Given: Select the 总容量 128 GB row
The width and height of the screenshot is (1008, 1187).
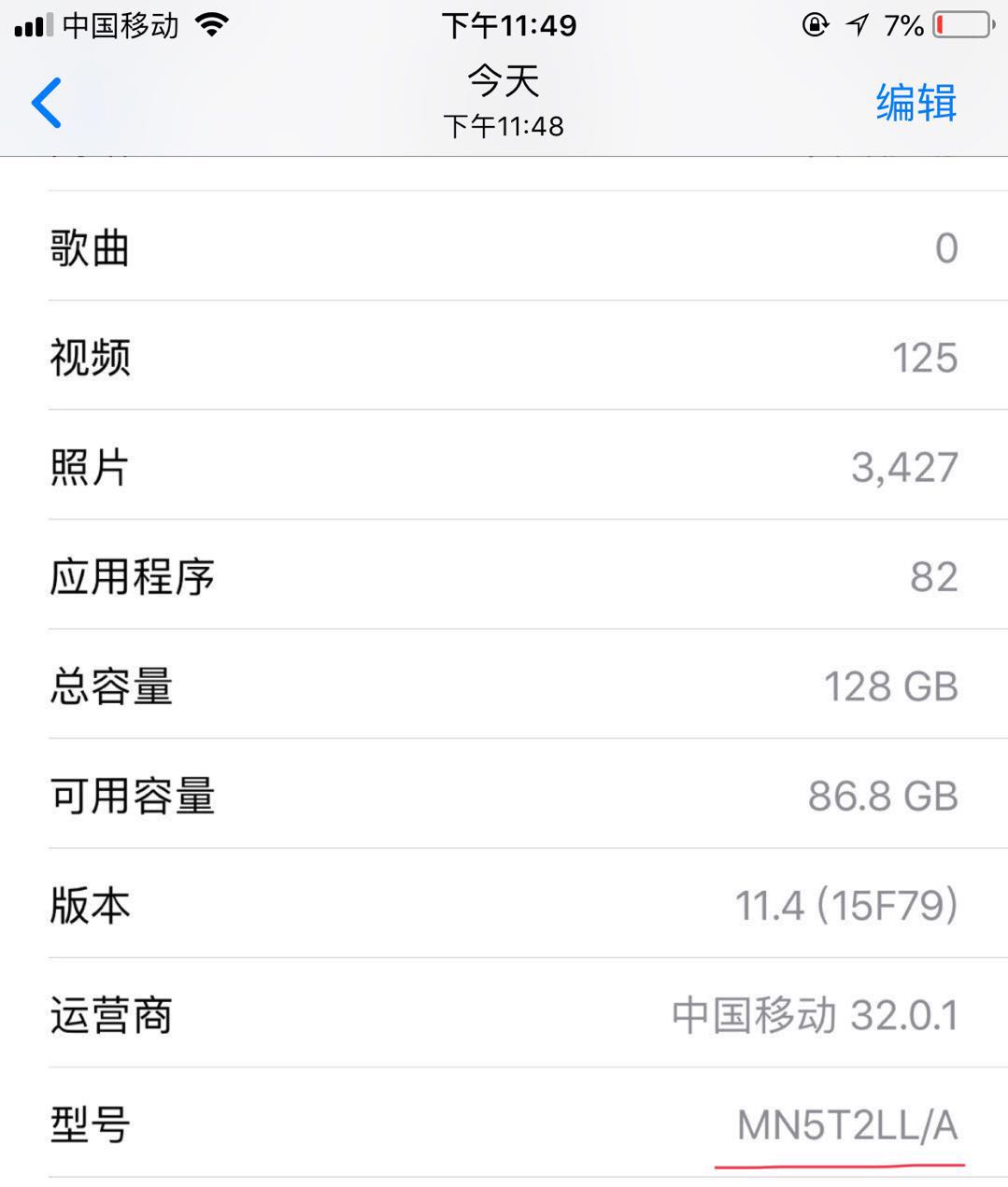Looking at the screenshot, I should (x=504, y=686).
